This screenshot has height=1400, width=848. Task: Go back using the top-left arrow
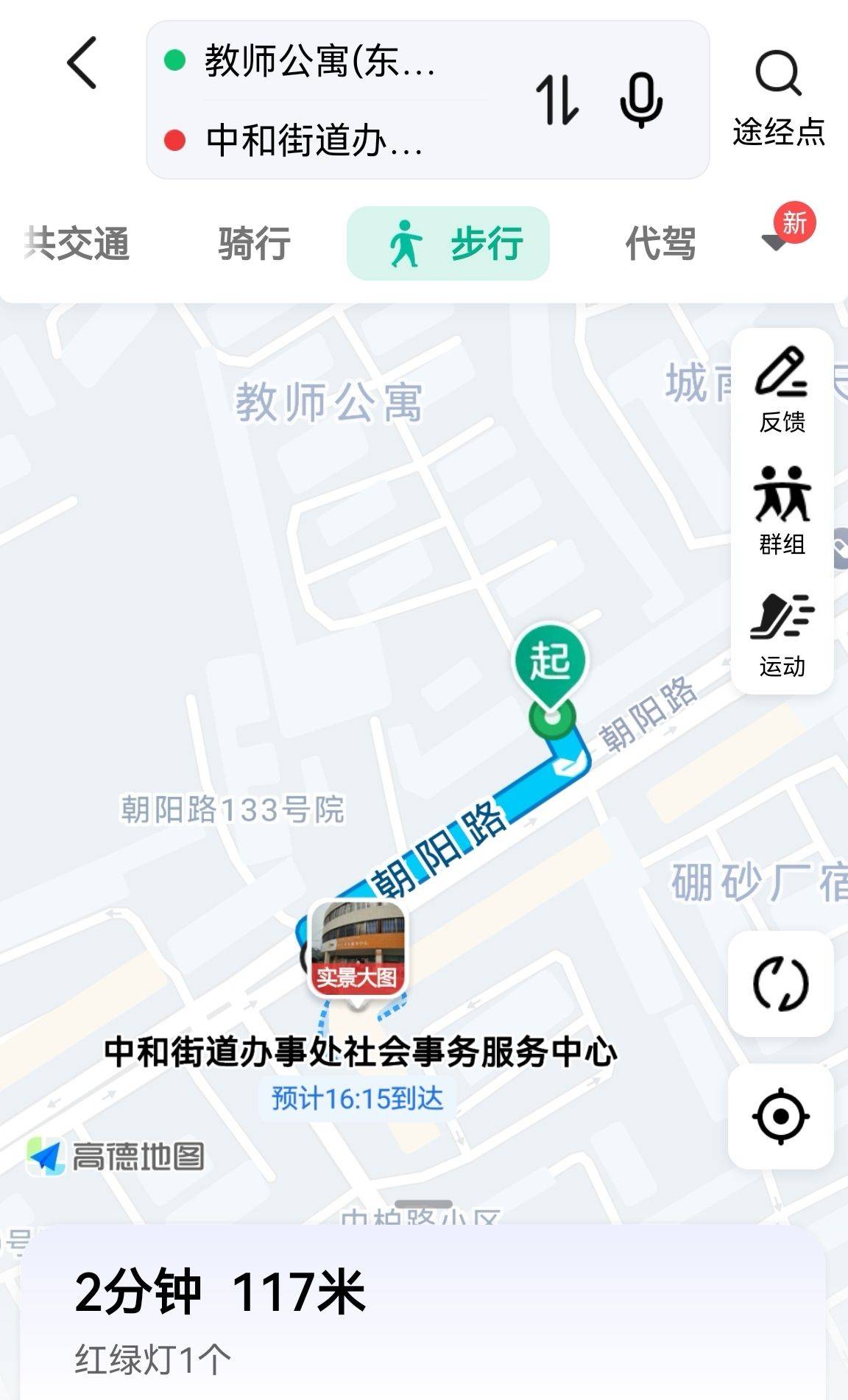click(x=82, y=63)
